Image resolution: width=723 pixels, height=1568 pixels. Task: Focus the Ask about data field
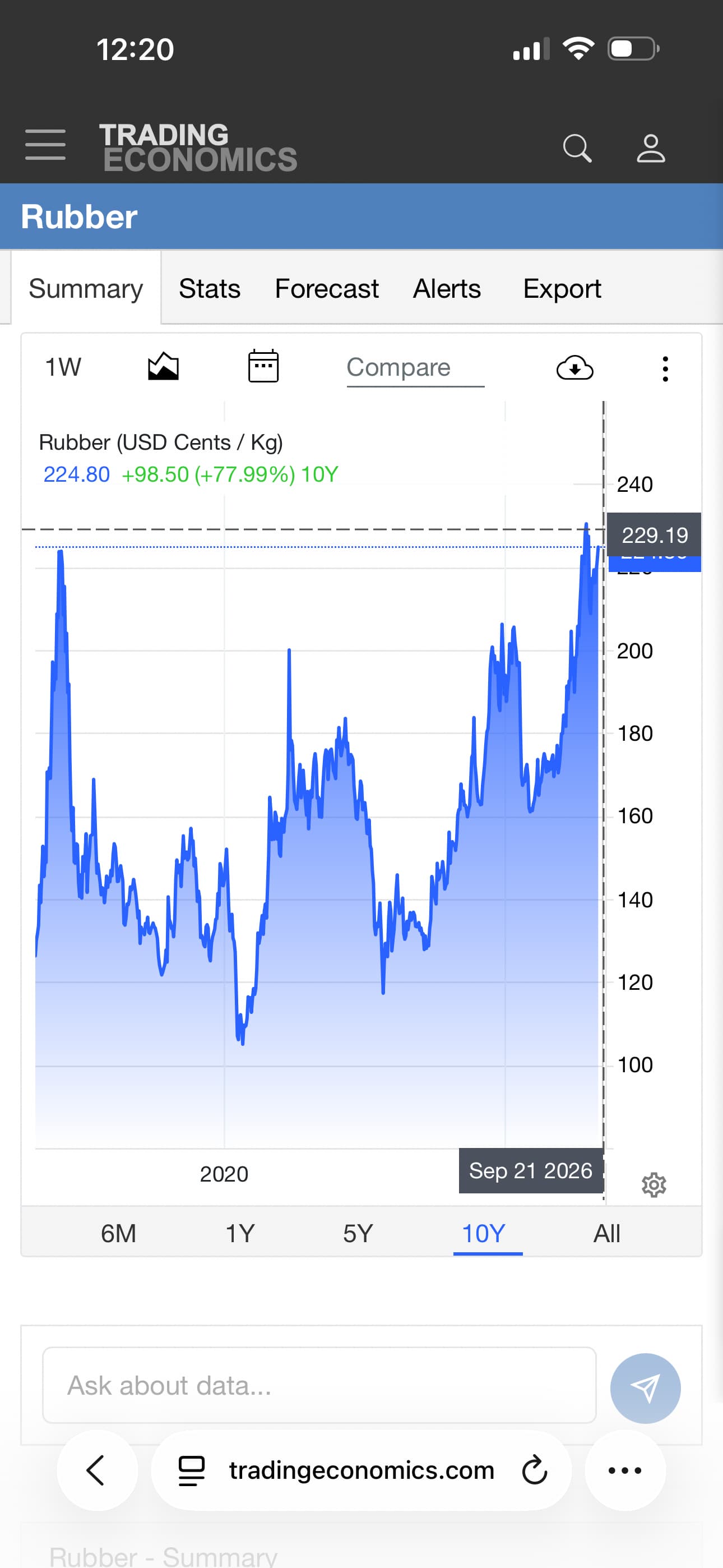point(319,1385)
